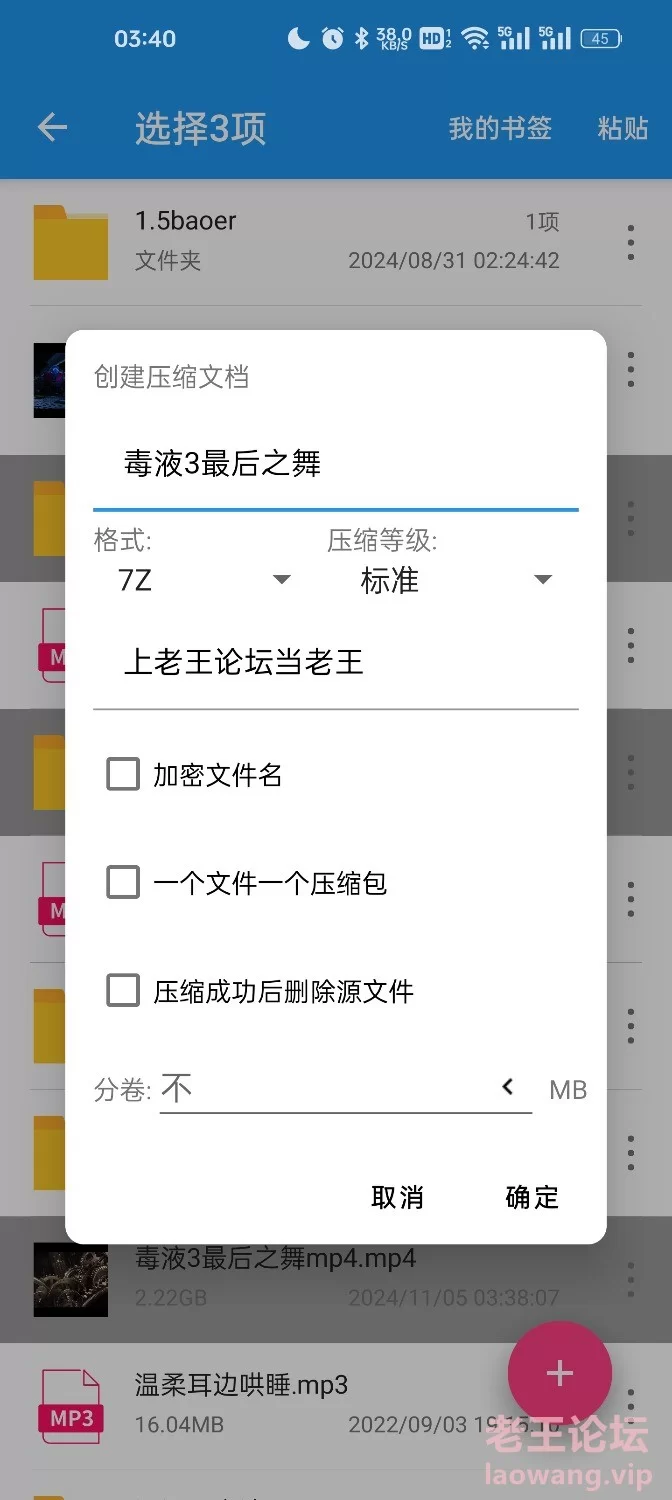Confirm with the 确定 button
This screenshot has height=1500, width=672.
[x=532, y=1197]
